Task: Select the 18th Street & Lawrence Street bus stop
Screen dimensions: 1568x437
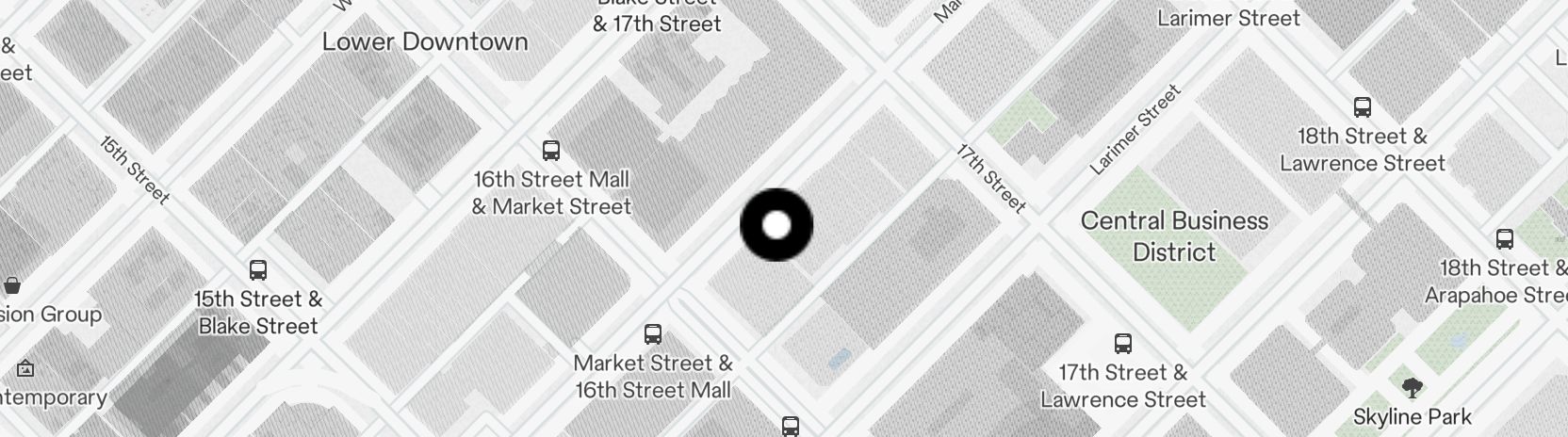Action: [x=1362, y=107]
